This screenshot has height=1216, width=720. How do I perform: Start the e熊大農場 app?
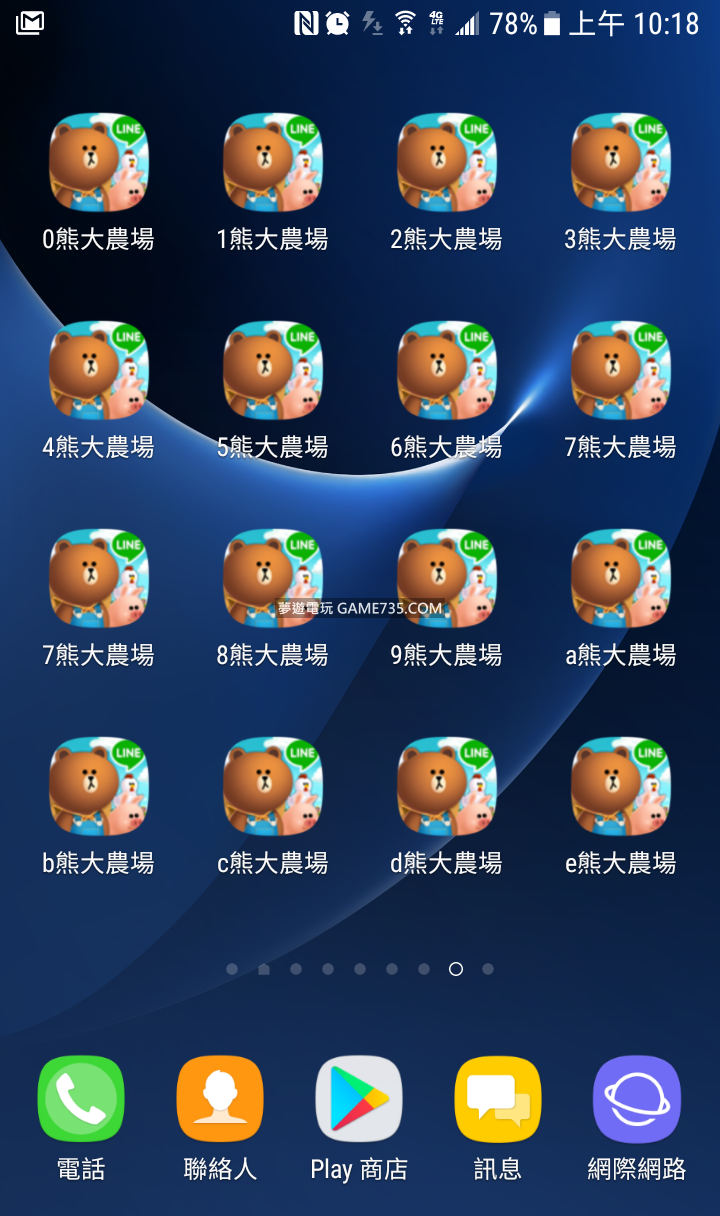click(620, 787)
